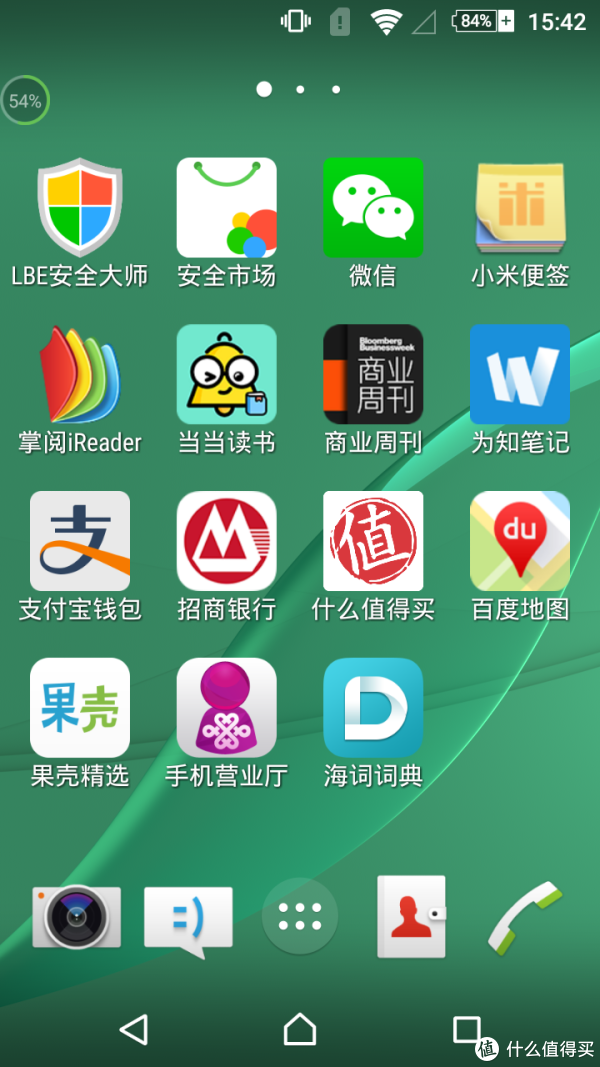Open 果壳精选 app
This screenshot has height=1067, width=600.
tap(80, 708)
